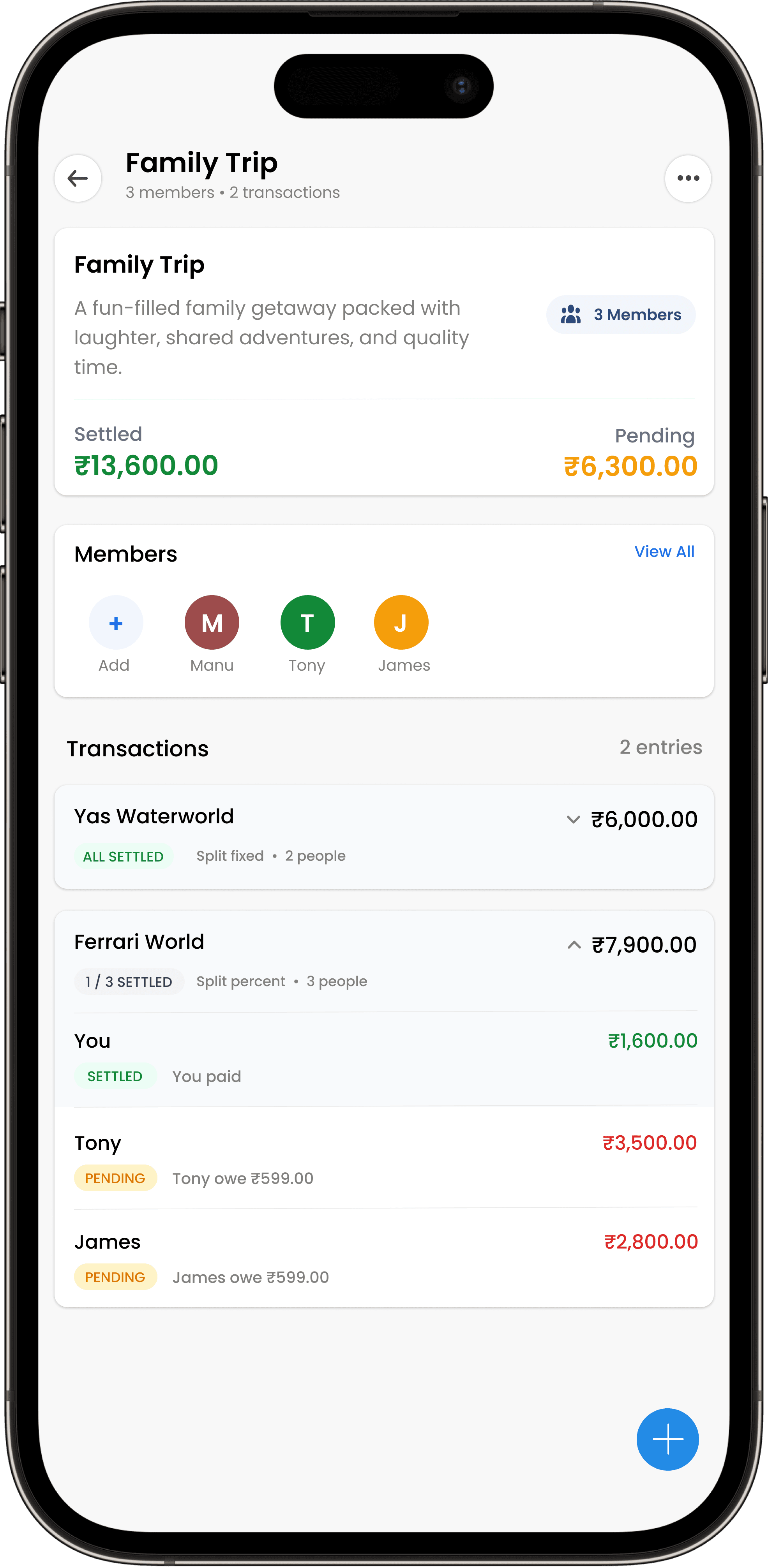Screen dimensions: 768x1568
Task: Add a new member
Action: [116, 623]
